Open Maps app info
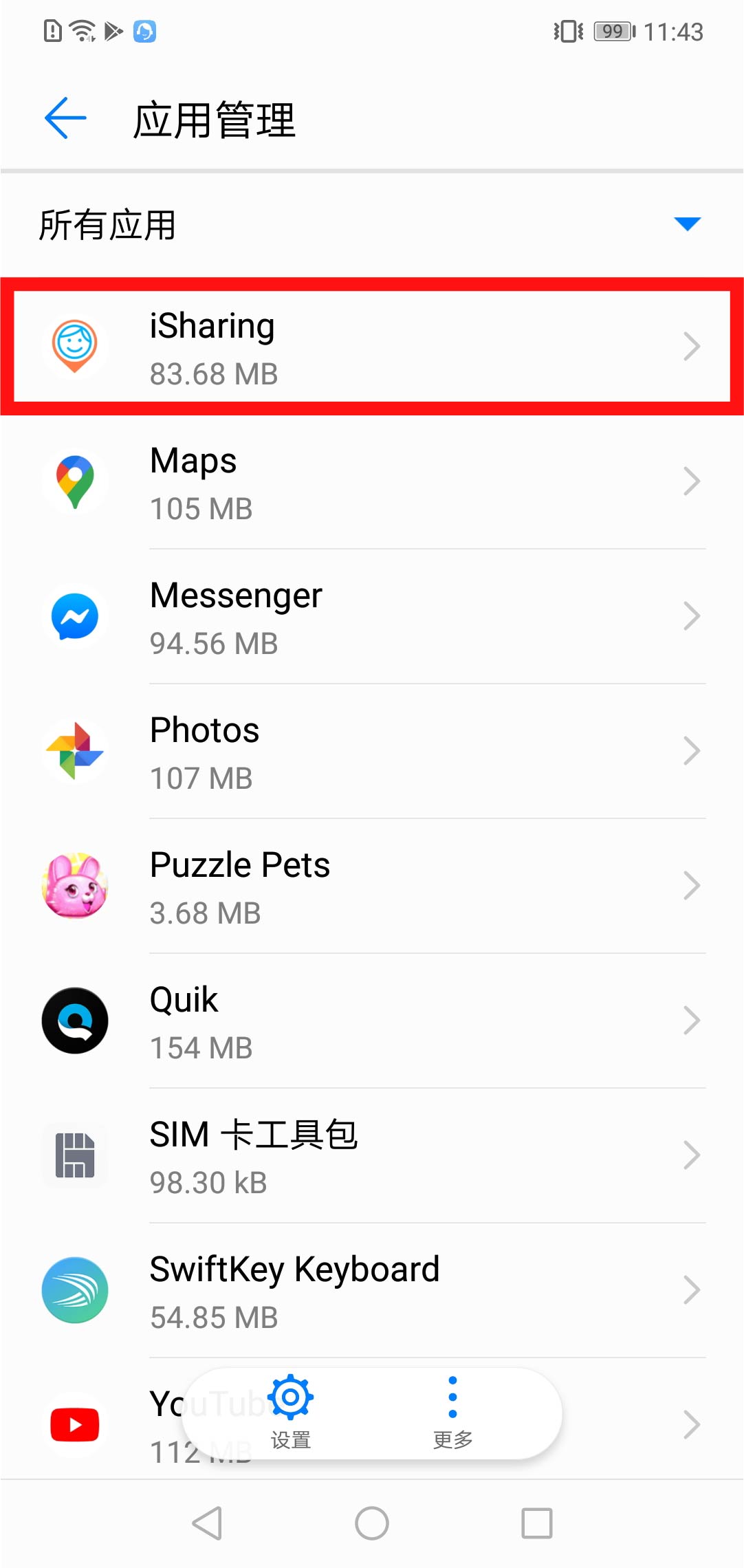Screen dimensions: 744x1568 point(371,481)
